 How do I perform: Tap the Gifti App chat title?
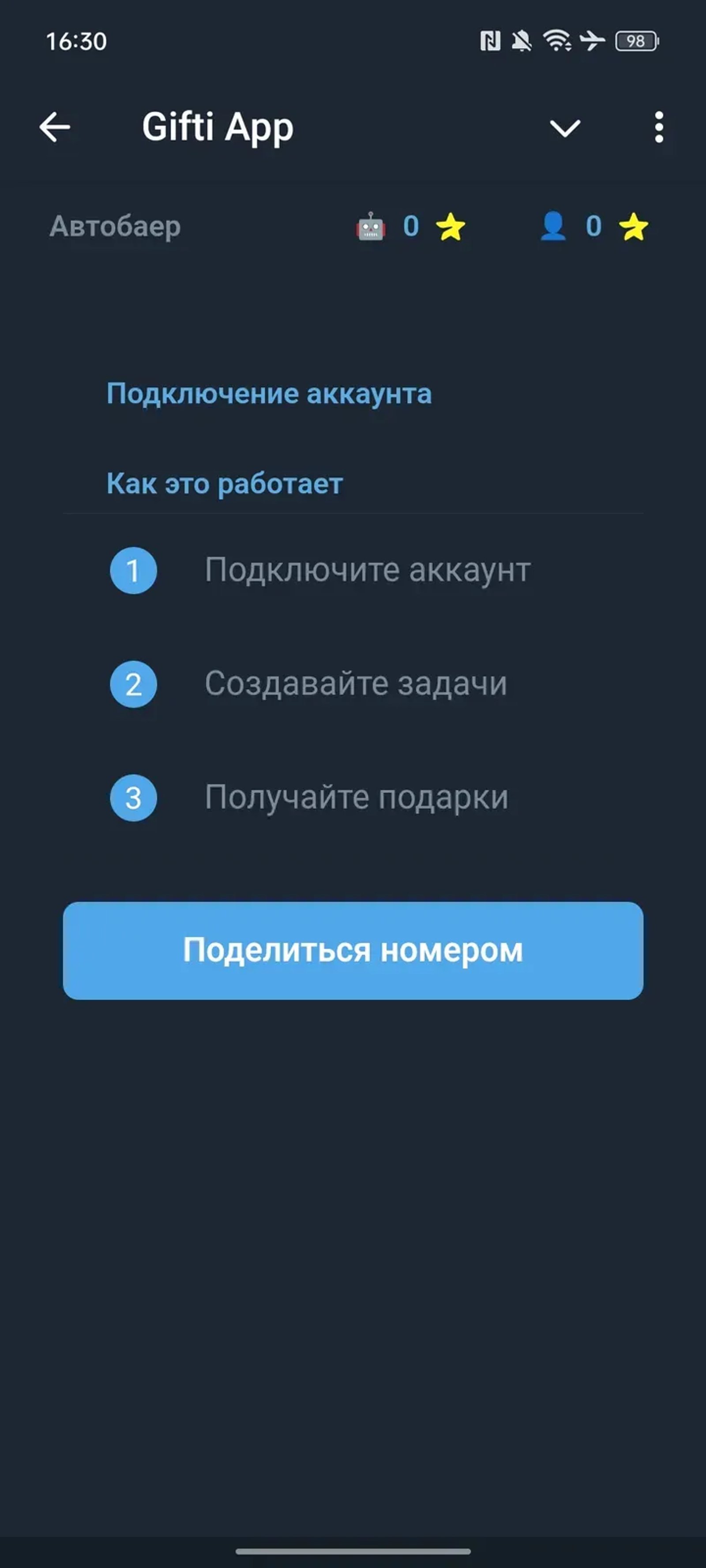pyautogui.click(x=218, y=127)
